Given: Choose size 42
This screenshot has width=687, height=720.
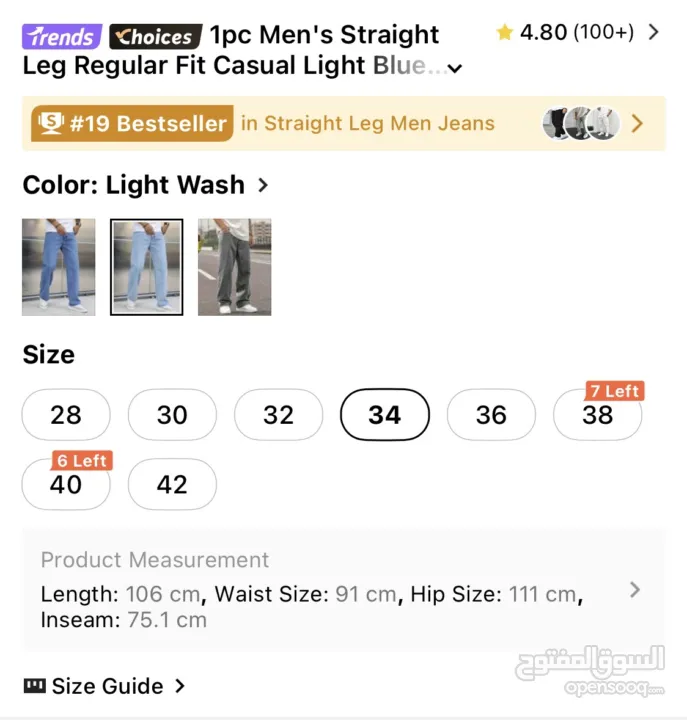Looking at the screenshot, I should (x=172, y=485).
